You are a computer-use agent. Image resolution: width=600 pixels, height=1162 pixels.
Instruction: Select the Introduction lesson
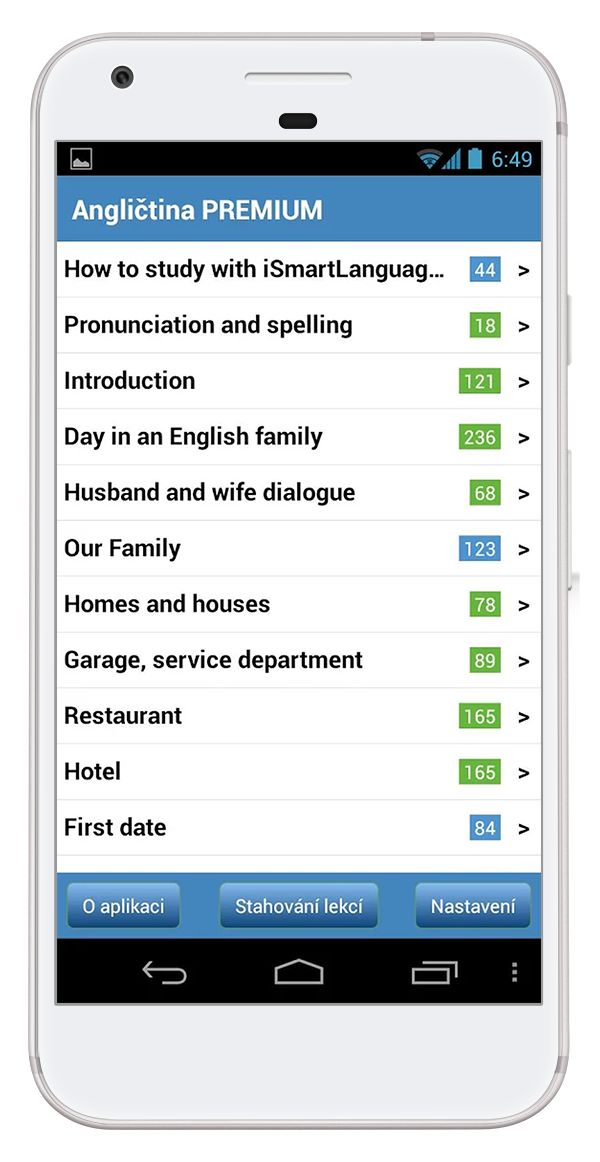pyautogui.click(x=299, y=381)
